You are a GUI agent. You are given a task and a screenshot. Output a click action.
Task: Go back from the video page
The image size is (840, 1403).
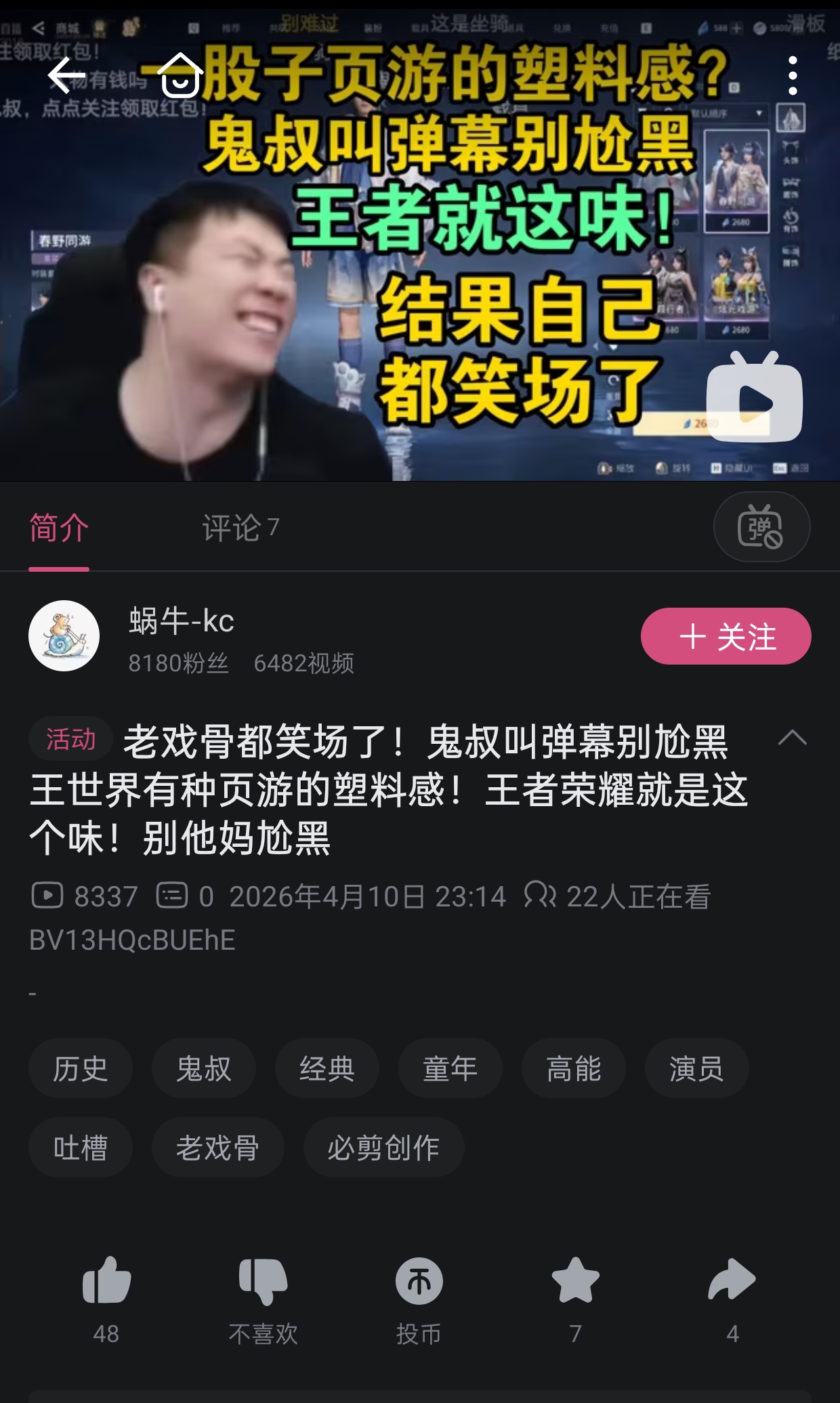pyautogui.click(x=66, y=75)
